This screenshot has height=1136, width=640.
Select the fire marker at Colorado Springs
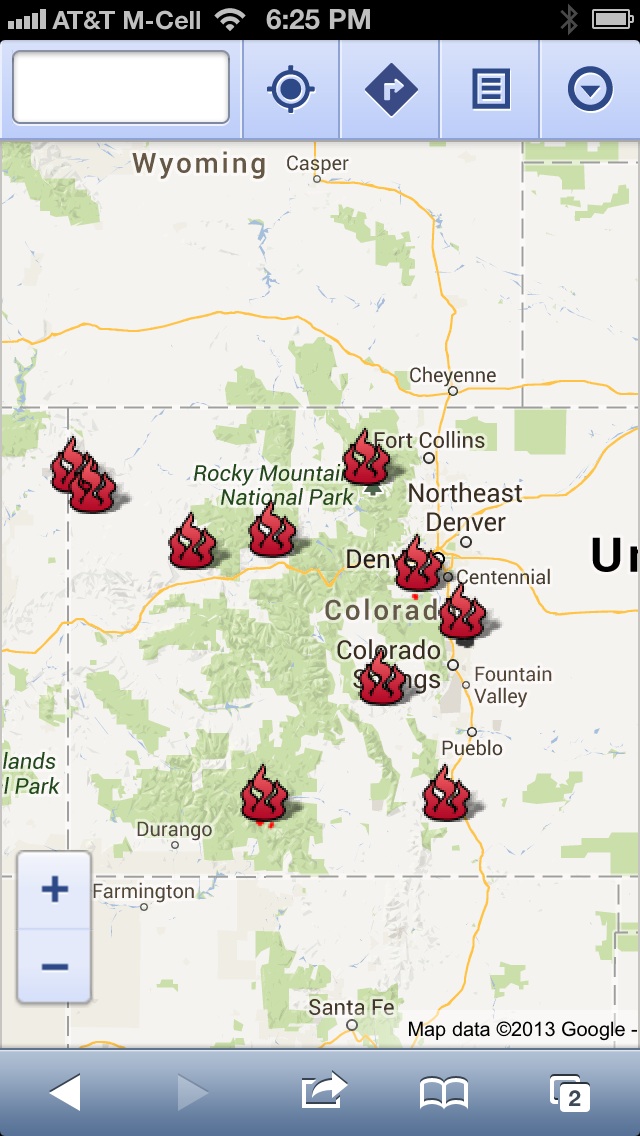coord(381,679)
